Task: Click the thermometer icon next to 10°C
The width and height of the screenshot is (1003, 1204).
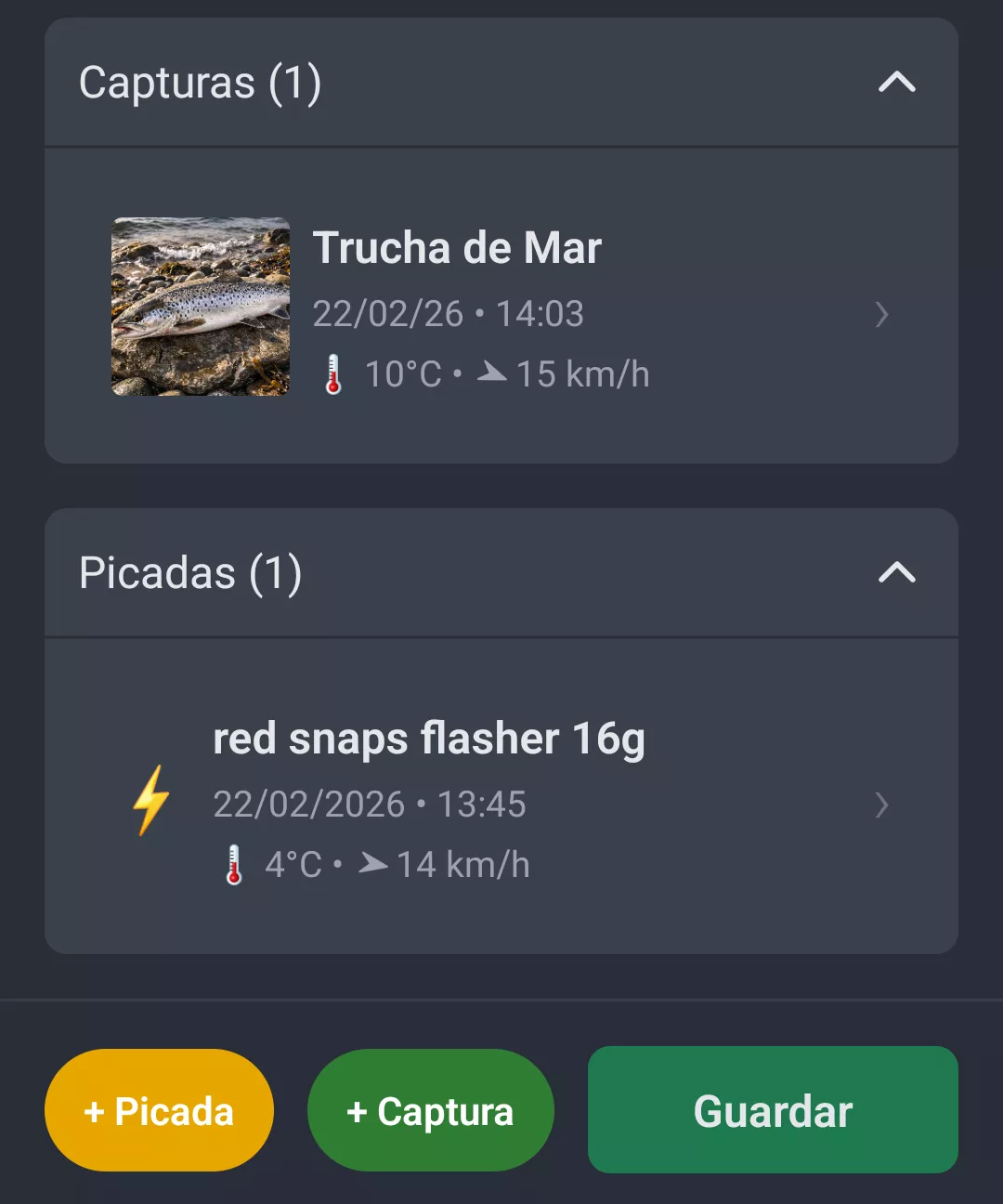Action: pos(332,373)
